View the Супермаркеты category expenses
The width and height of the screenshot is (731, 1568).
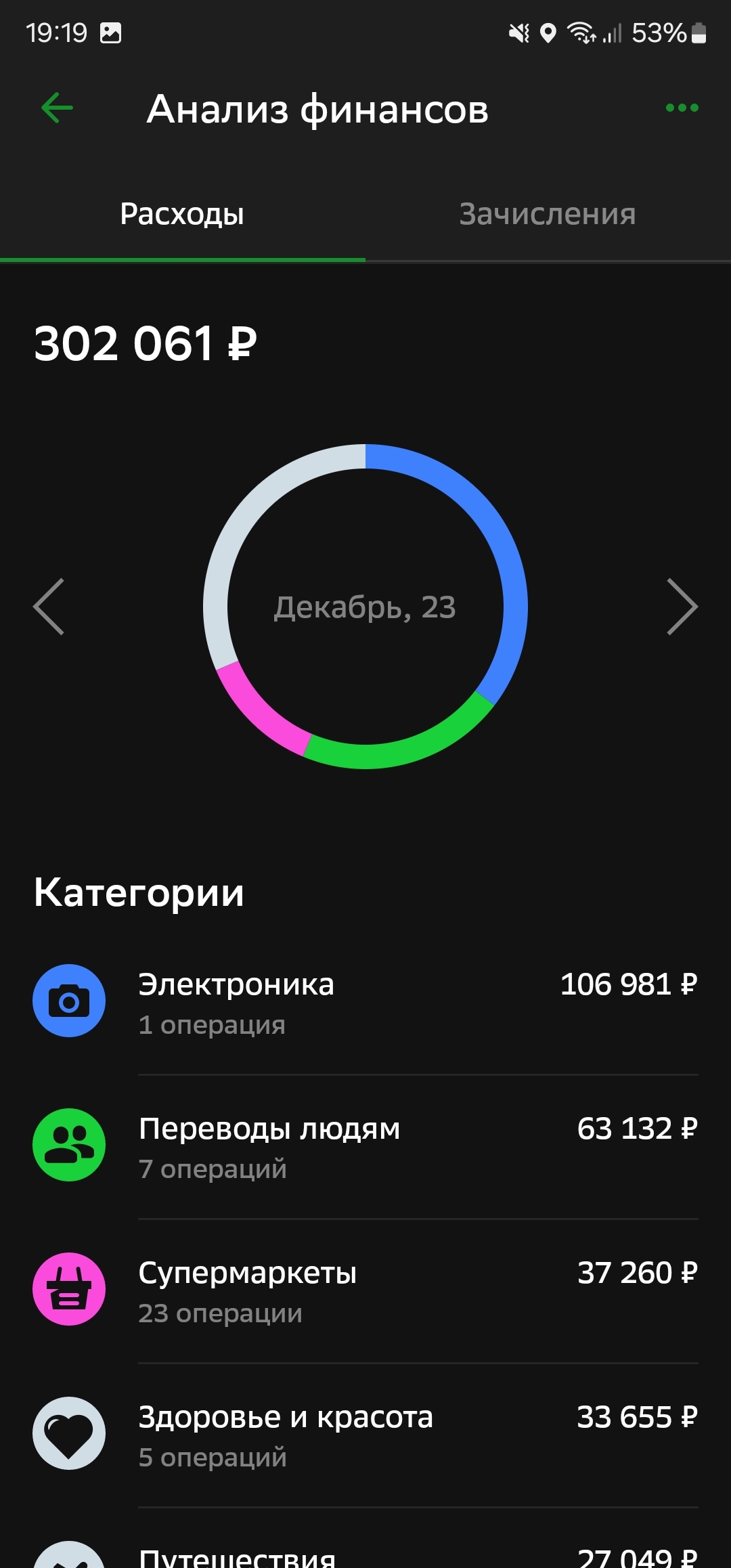(x=365, y=1290)
